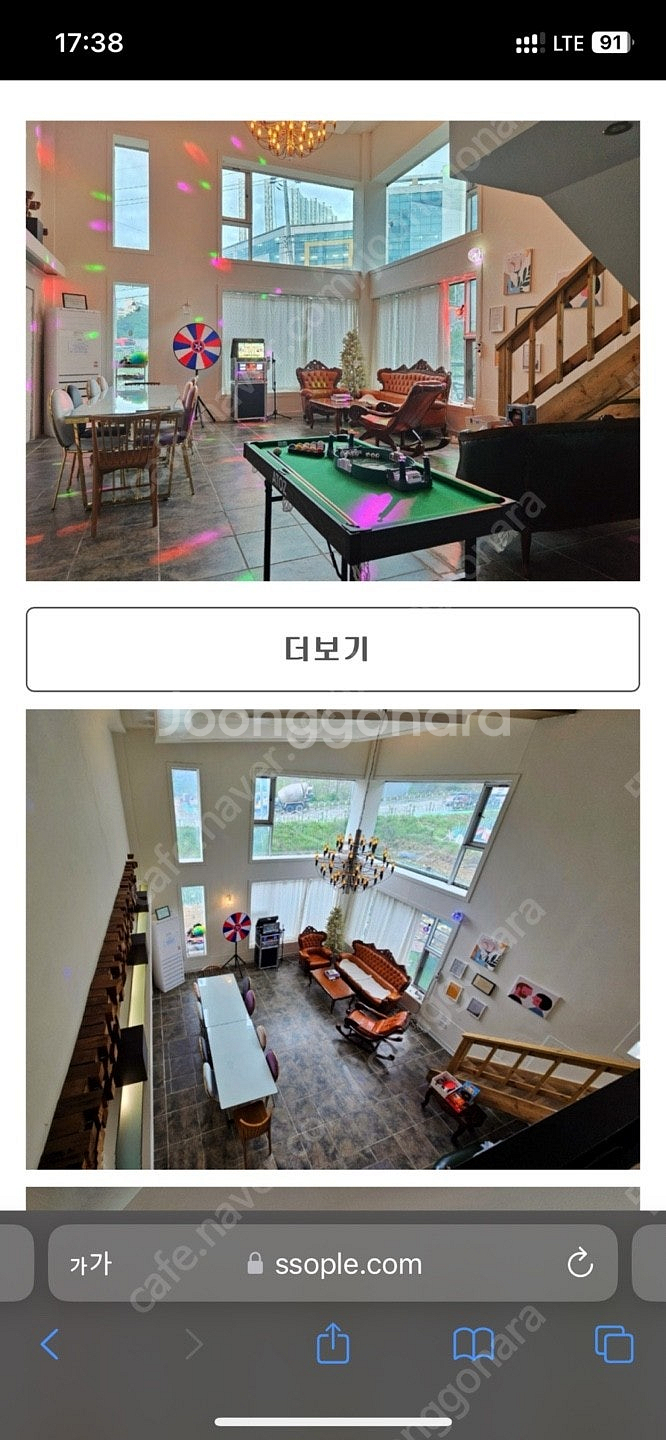This screenshot has height=1440, width=666.
Task: Open the overhead photo of the living room
Action: pos(332,938)
